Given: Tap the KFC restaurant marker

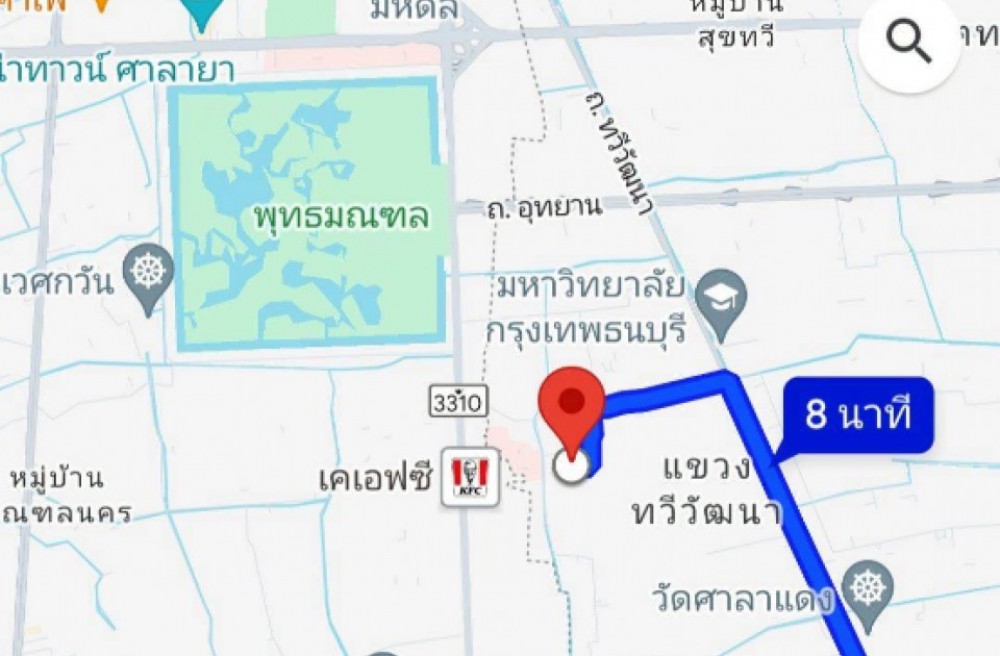Looking at the screenshot, I should point(470,477).
